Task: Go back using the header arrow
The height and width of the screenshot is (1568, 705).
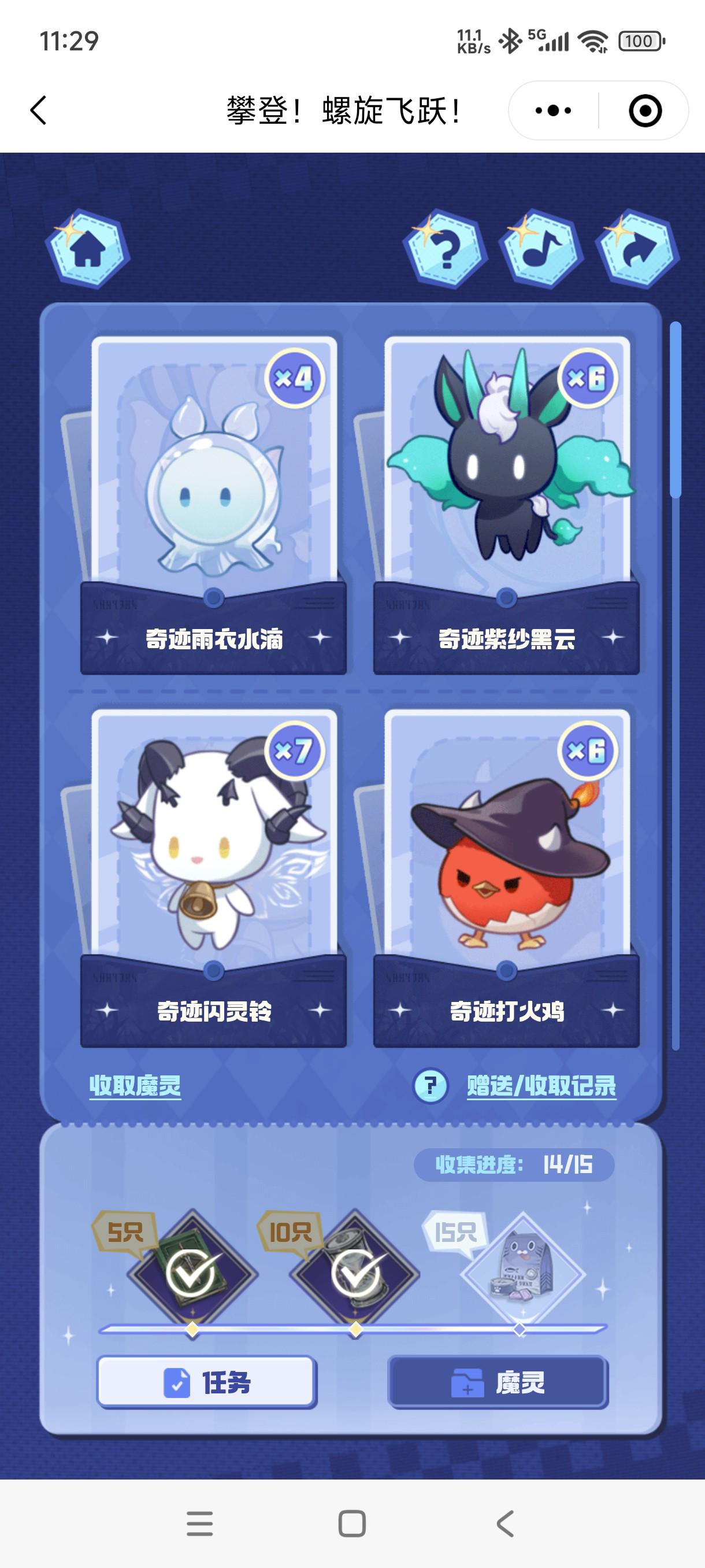Action: [38, 111]
